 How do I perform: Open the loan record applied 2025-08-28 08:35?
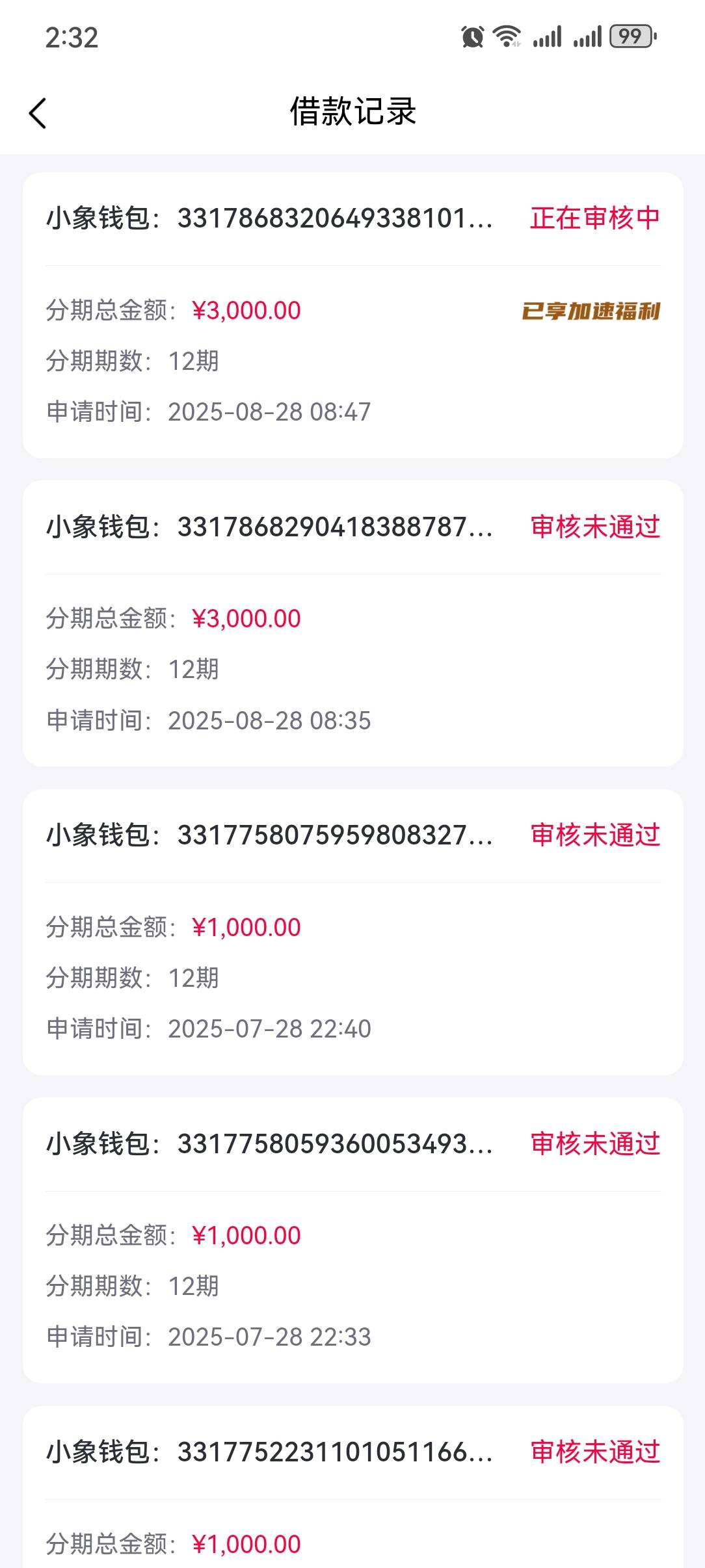pos(352,623)
